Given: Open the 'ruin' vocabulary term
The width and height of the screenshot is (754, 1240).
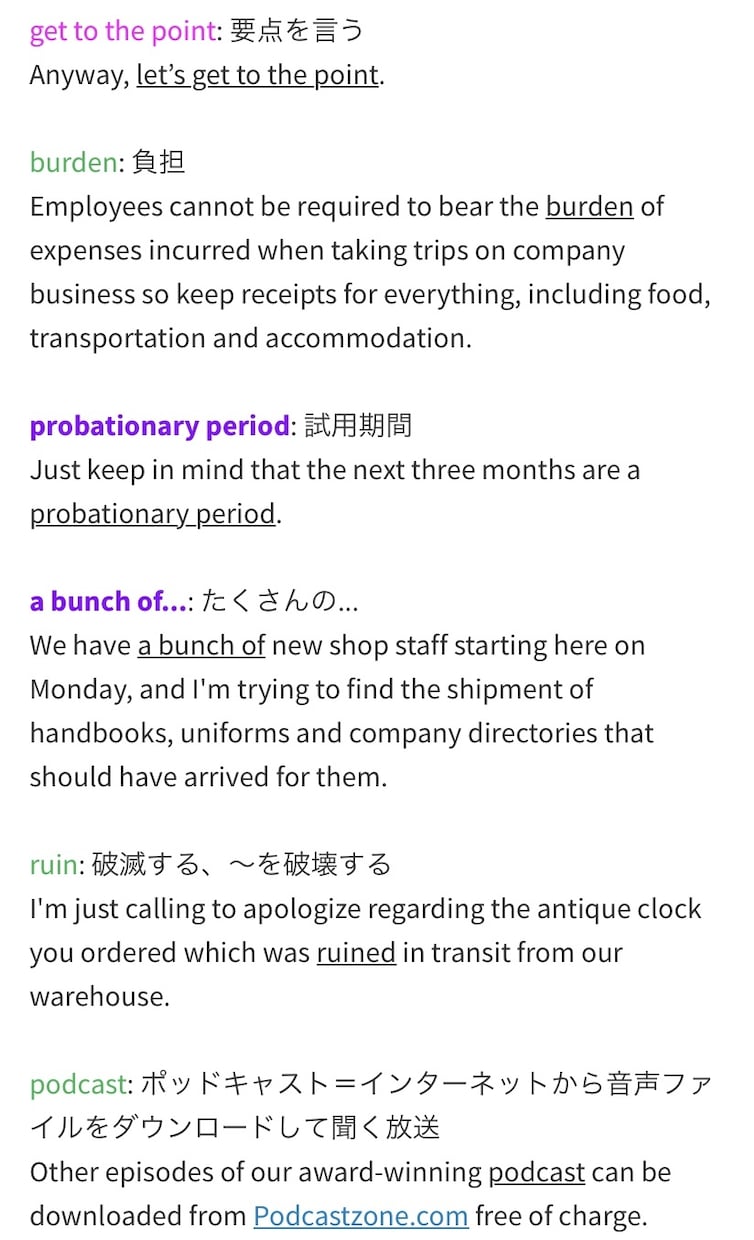Looking at the screenshot, I should tap(53, 864).
